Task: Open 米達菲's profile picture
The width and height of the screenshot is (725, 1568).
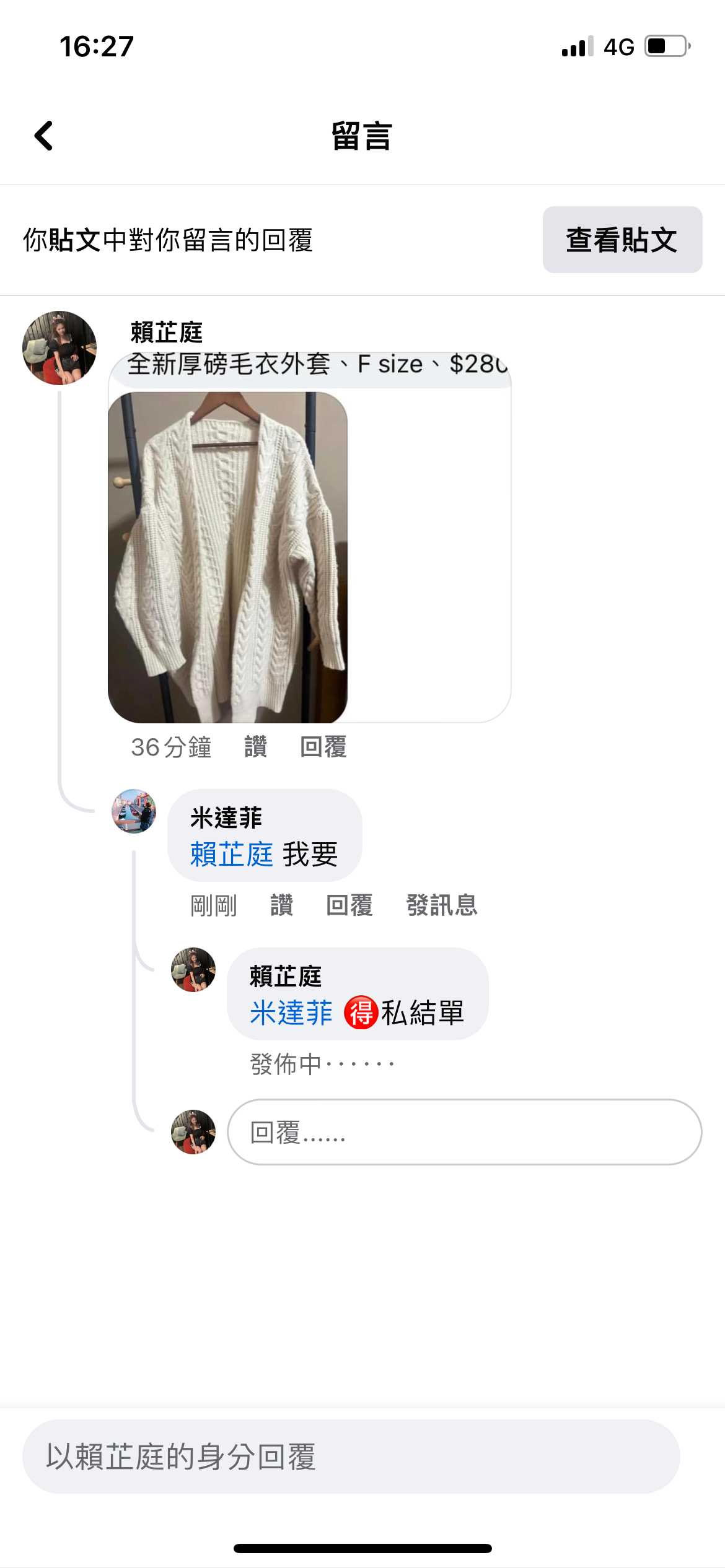Action: tap(134, 811)
